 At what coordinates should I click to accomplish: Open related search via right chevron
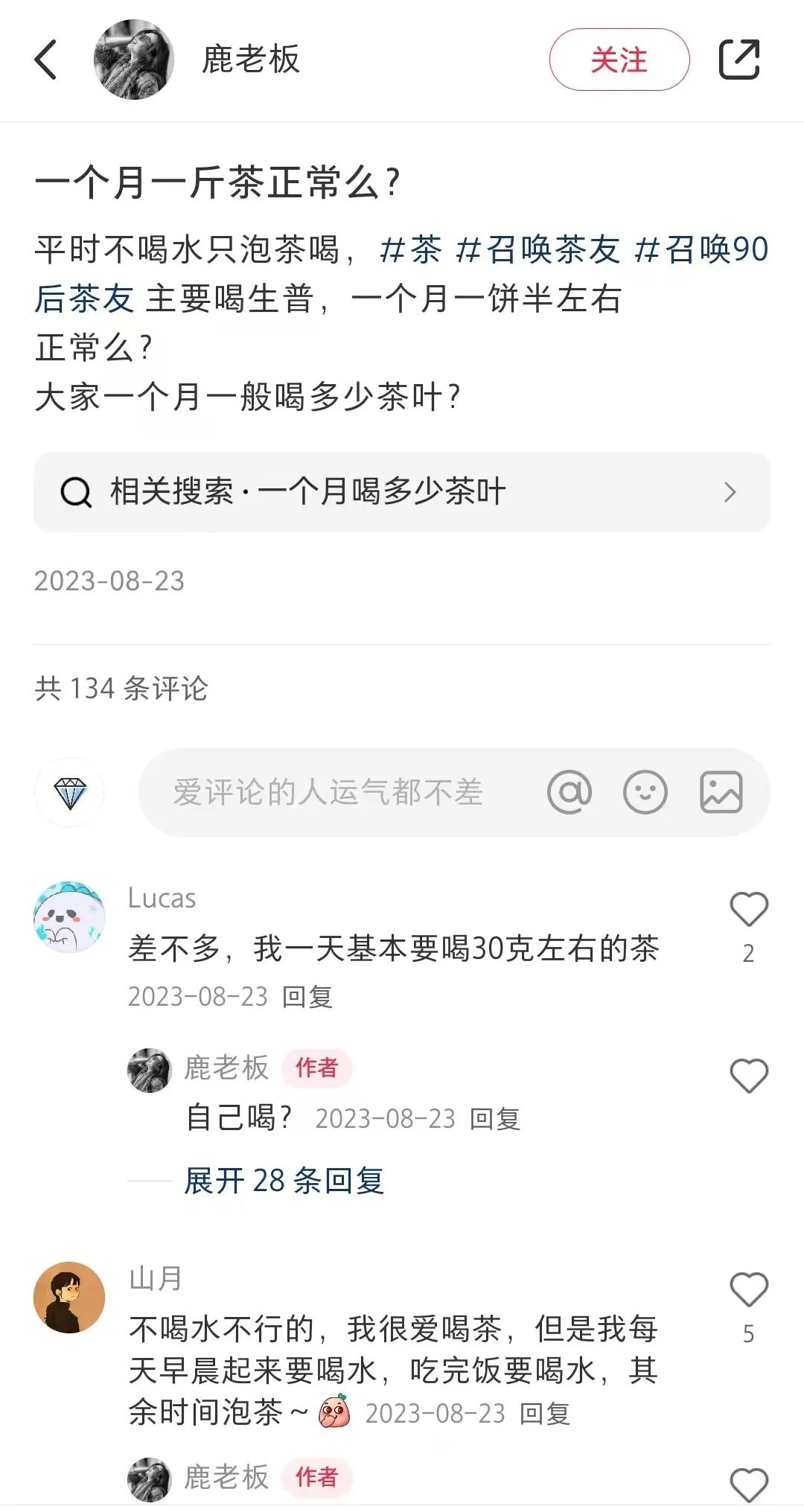pyautogui.click(x=731, y=491)
